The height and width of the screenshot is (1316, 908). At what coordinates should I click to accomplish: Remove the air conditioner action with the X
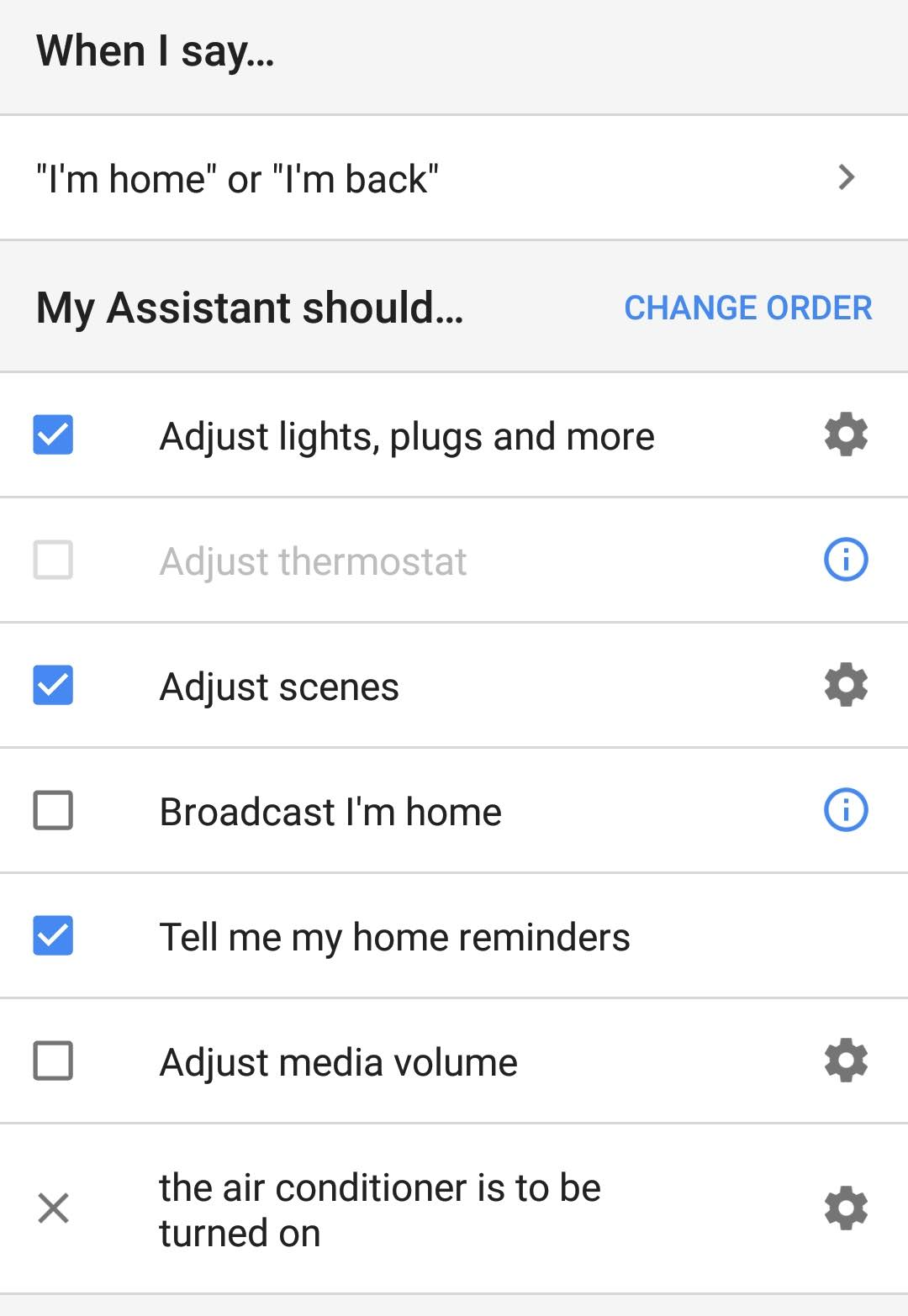(53, 1208)
